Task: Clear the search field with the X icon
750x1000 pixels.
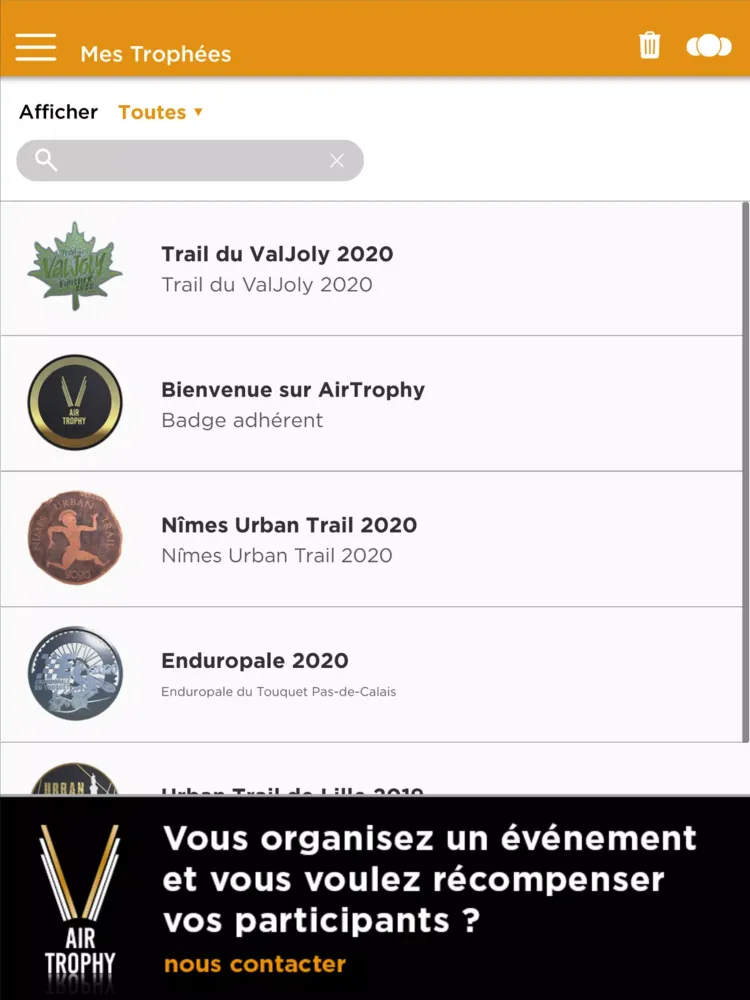Action: [x=337, y=160]
